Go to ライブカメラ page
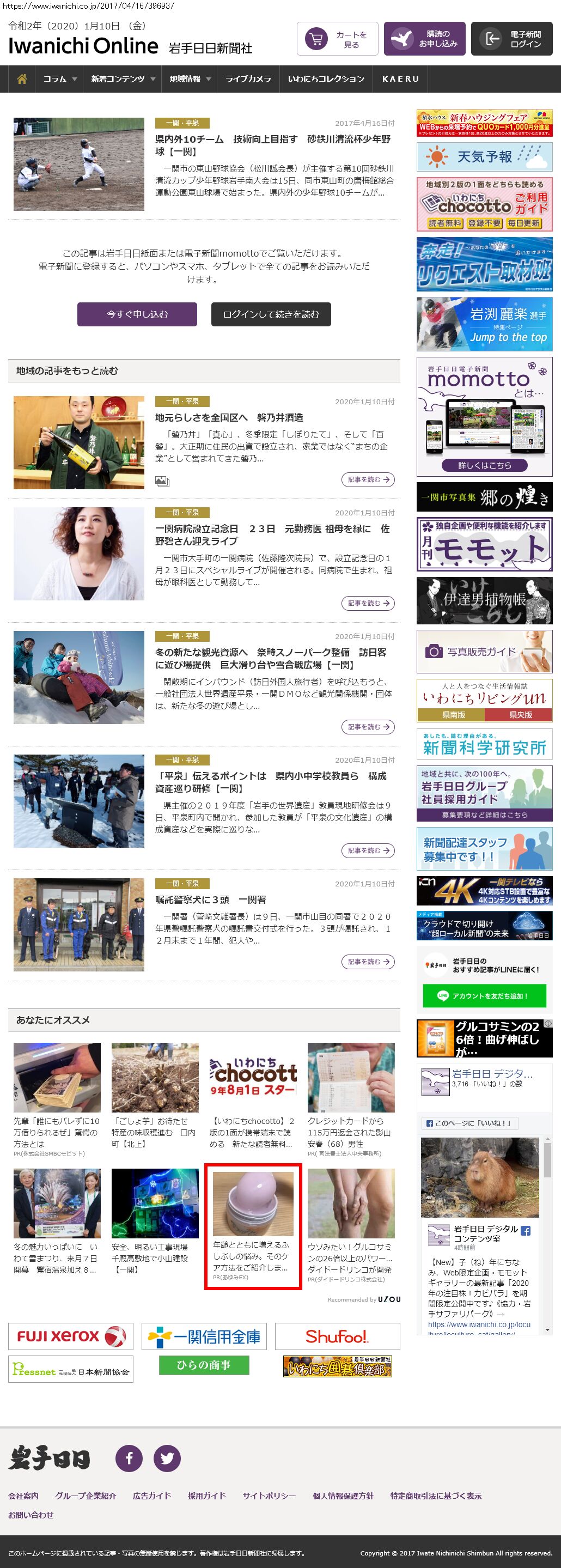This screenshot has width=561, height=1568. (248, 79)
